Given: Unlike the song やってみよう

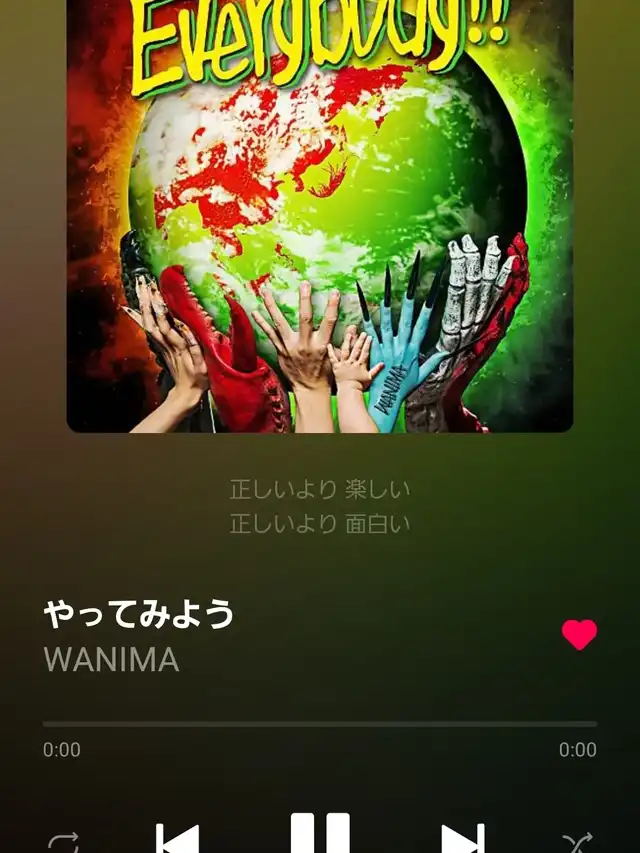Looking at the screenshot, I should tap(579, 634).
